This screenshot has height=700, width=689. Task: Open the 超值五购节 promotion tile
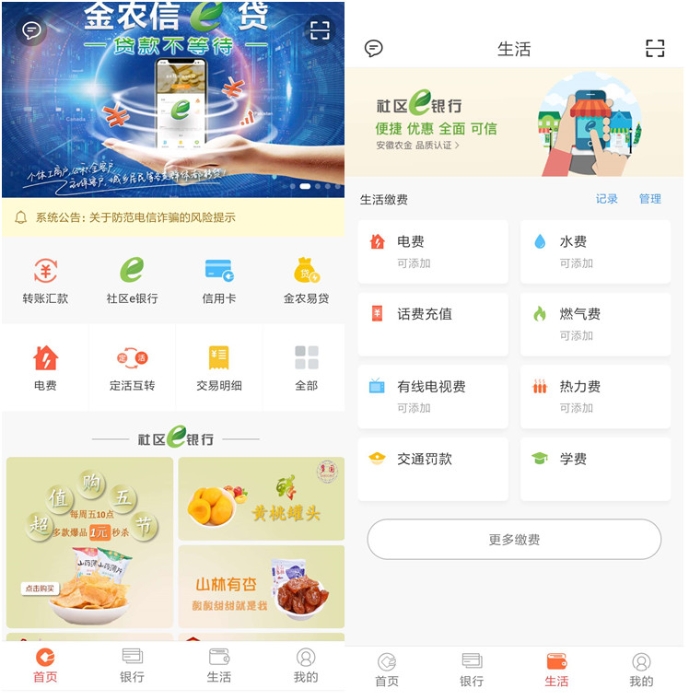click(x=90, y=542)
